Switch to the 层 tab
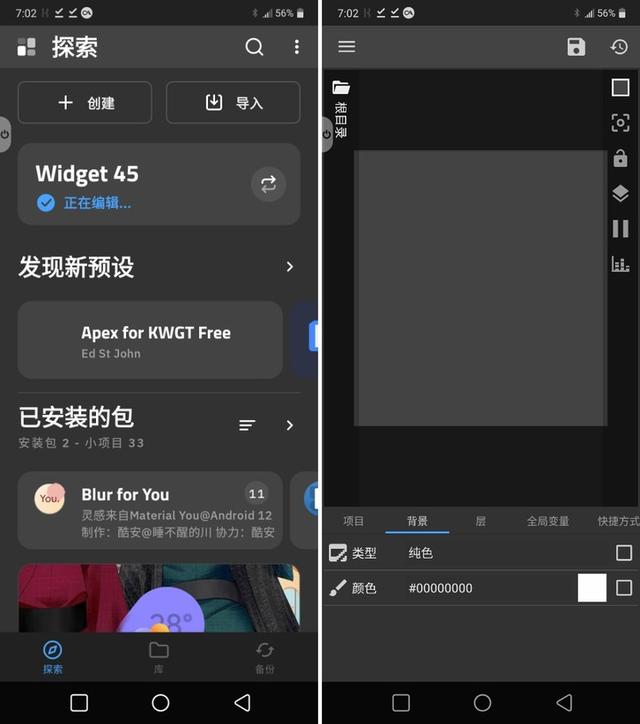This screenshot has height=724, width=640. tap(481, 521)
